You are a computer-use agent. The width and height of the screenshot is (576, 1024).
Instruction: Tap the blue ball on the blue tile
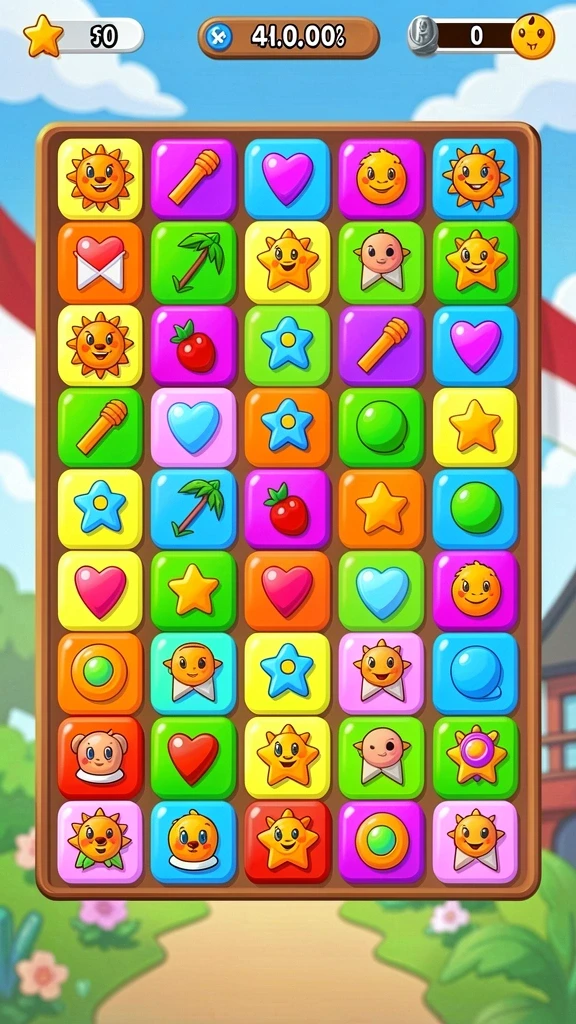(475, 673)
